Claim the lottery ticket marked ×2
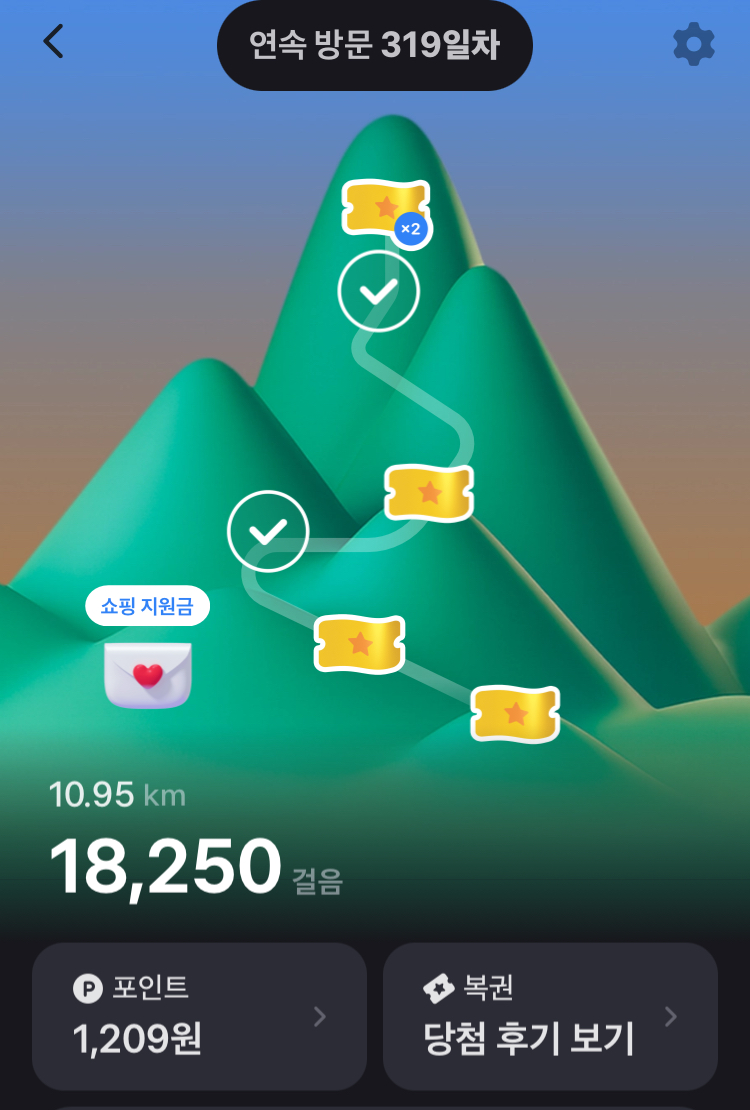 click(x=385, y=208)
